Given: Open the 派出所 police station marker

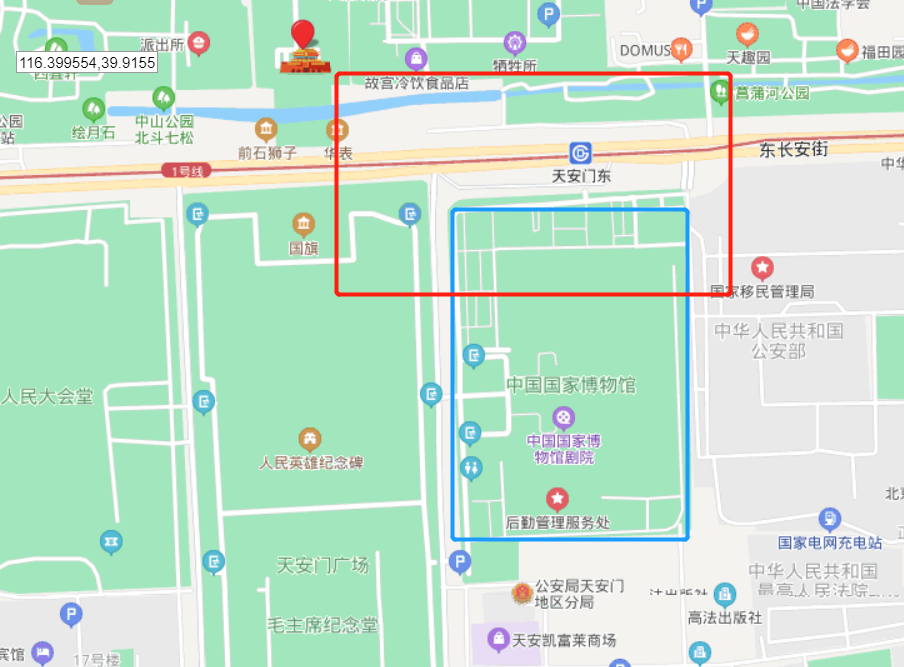Looking at the screenshot, I should click(x=199, y=43).
